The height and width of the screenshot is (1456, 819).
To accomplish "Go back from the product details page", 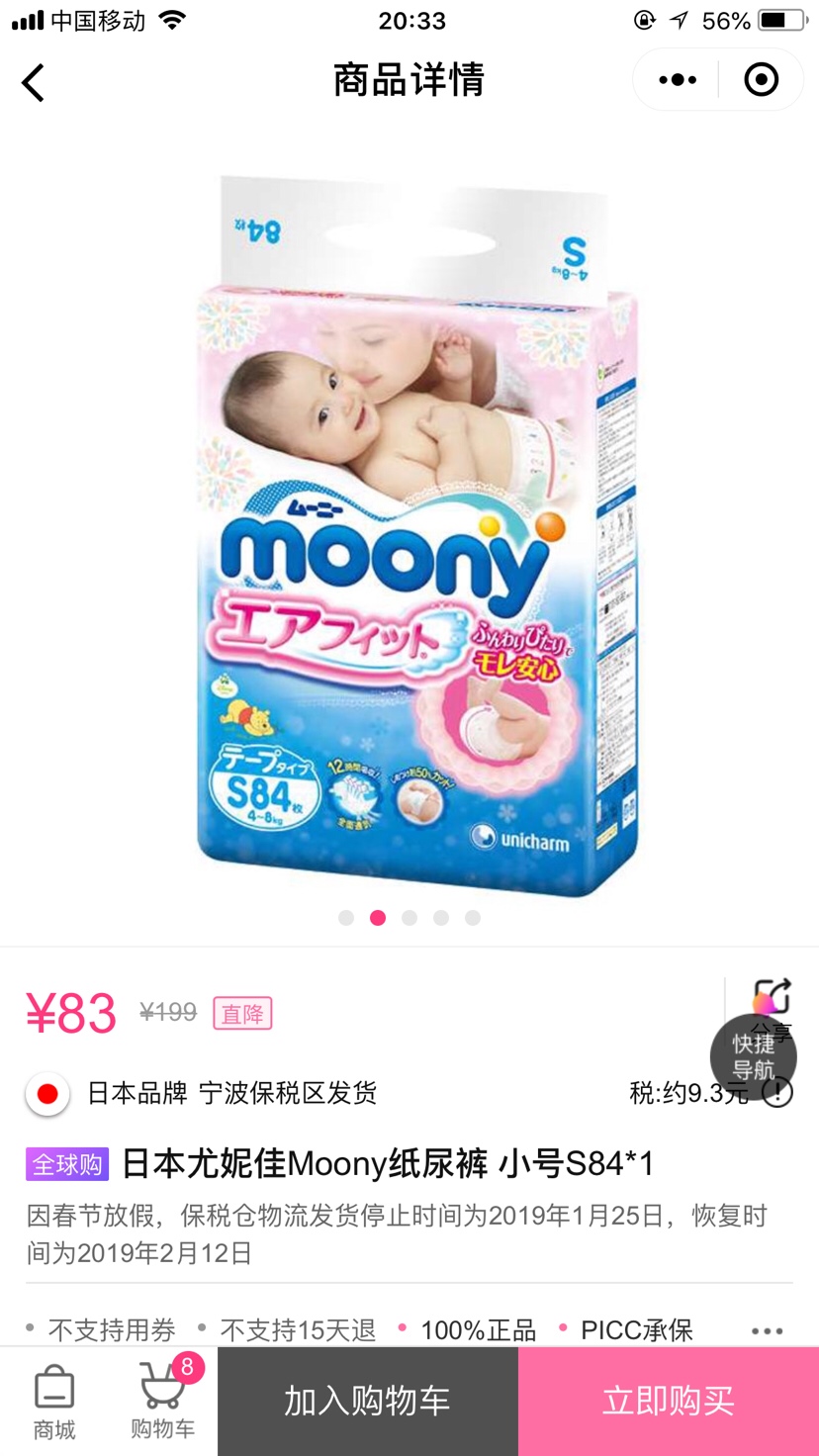I will 34,82.
